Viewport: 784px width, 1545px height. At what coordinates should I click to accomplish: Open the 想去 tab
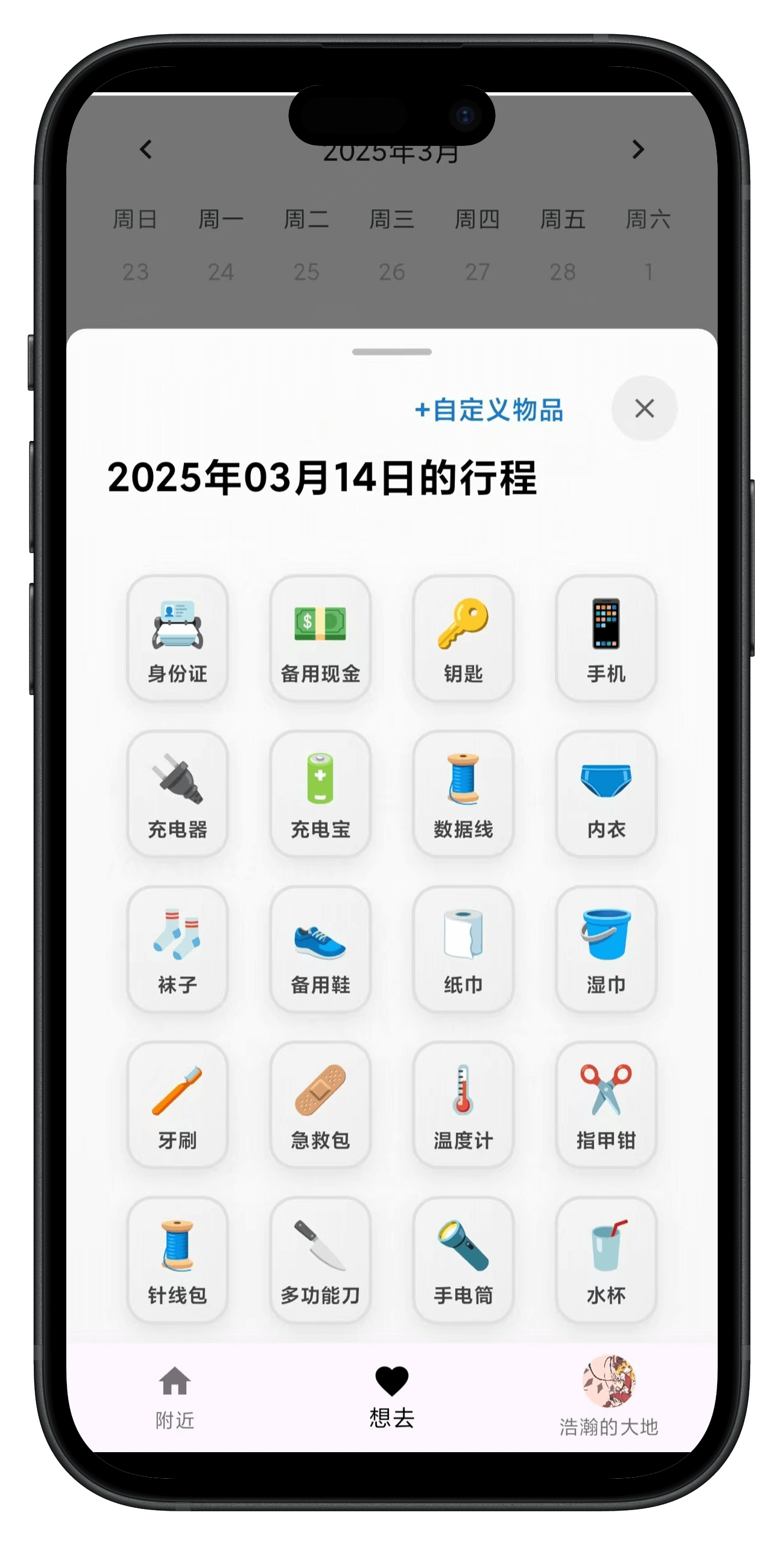tap(392, 1397)
